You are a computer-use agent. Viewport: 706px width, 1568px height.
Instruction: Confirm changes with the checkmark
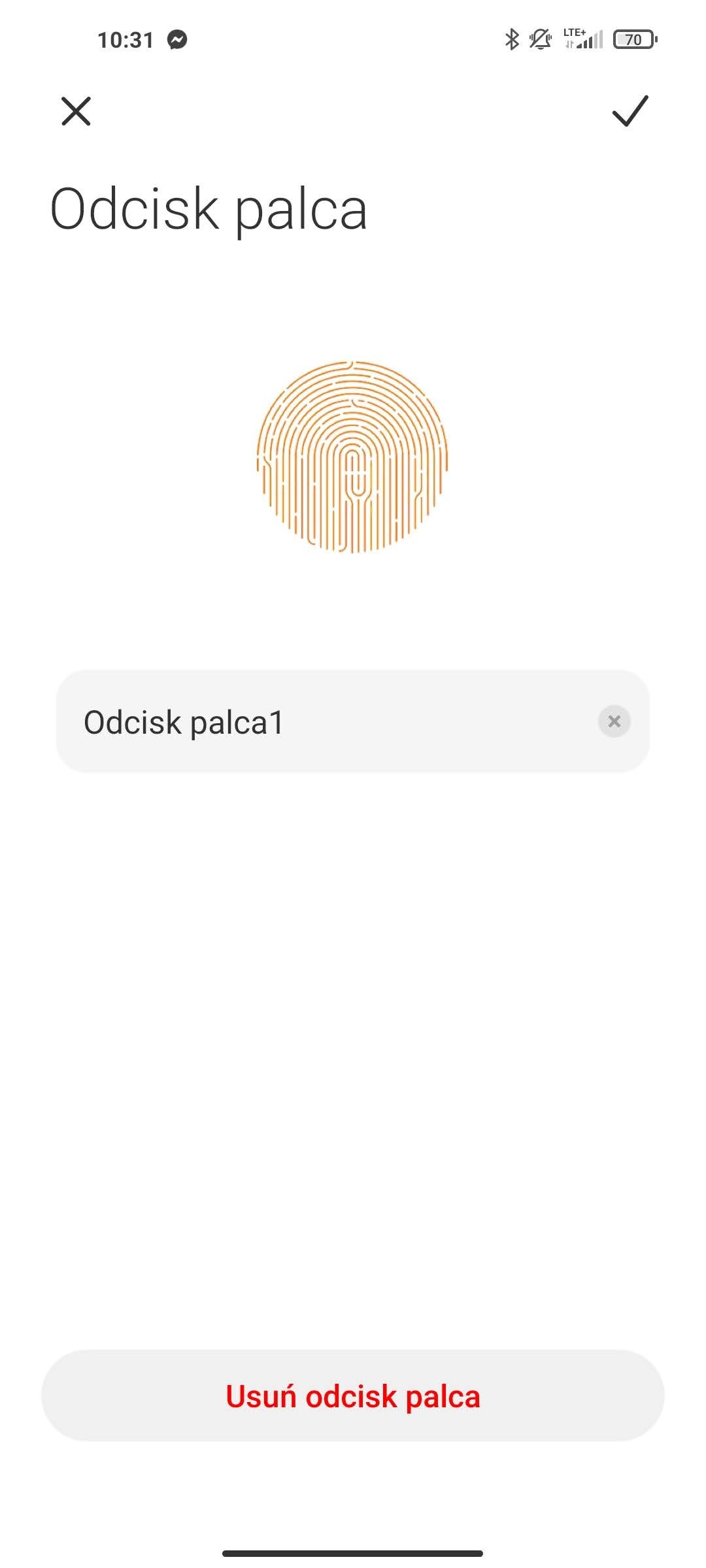pos(630,111)
